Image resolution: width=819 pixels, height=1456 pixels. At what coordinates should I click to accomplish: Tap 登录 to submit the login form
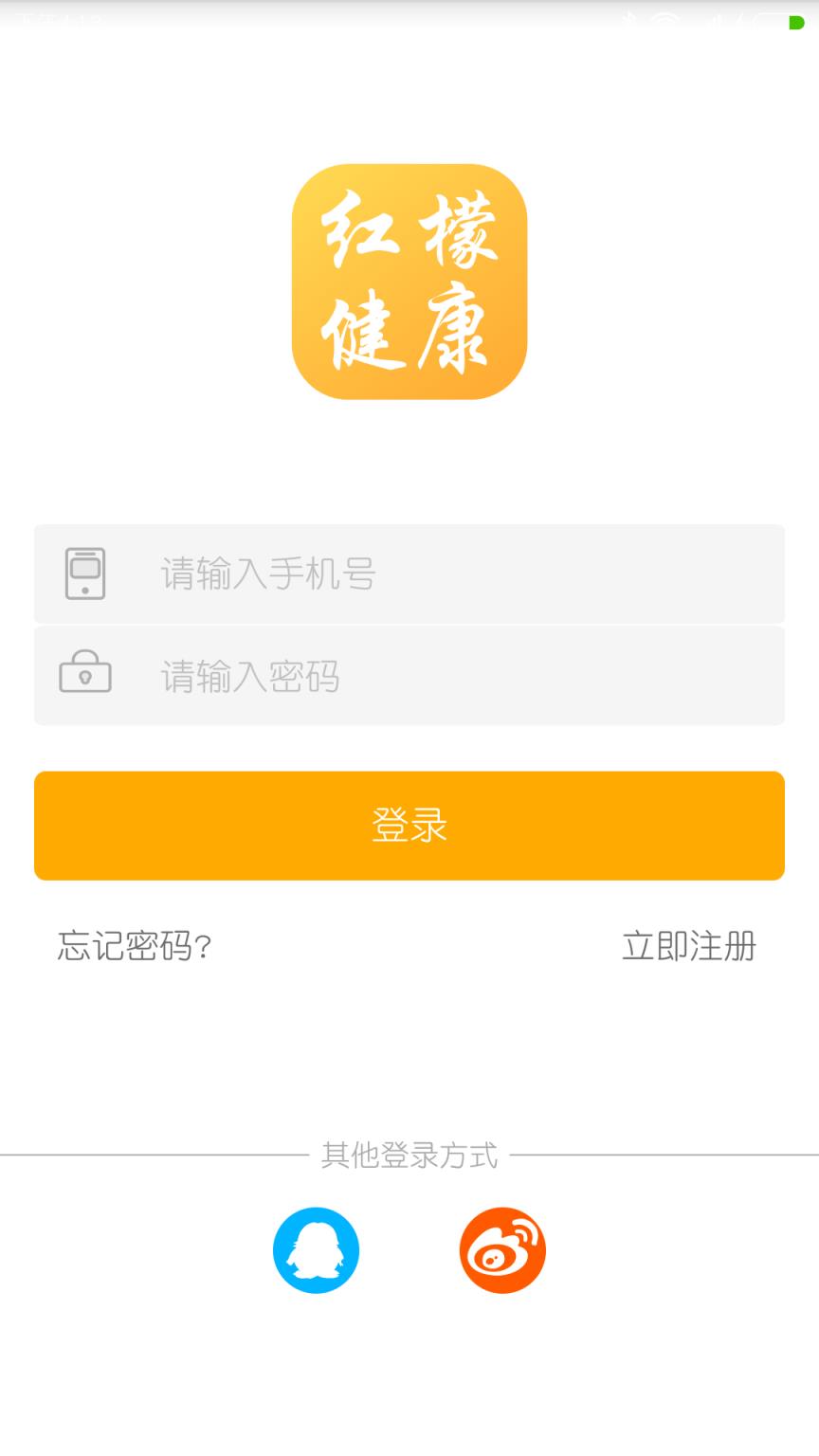(x=409, y=825)
